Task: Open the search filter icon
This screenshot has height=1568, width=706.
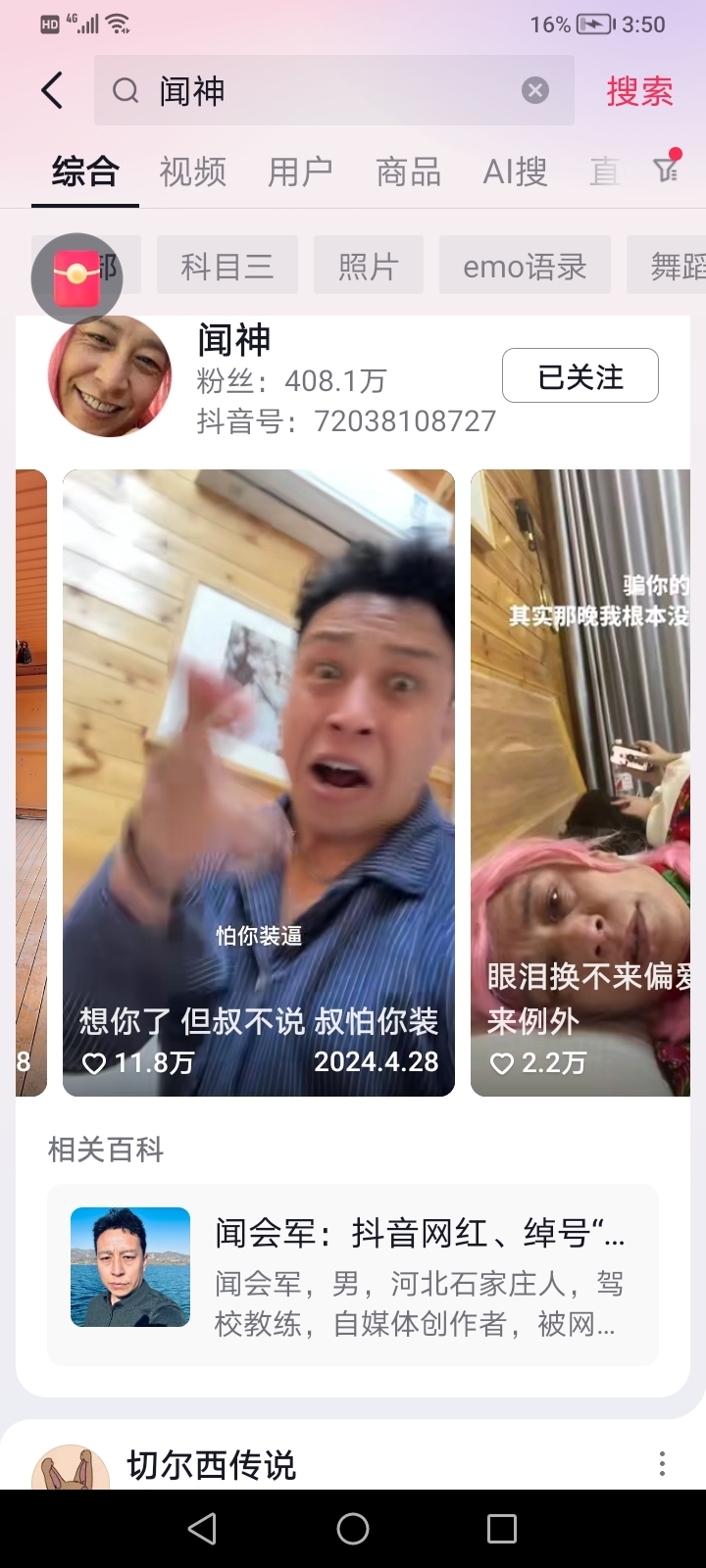Action: [667, 170]
